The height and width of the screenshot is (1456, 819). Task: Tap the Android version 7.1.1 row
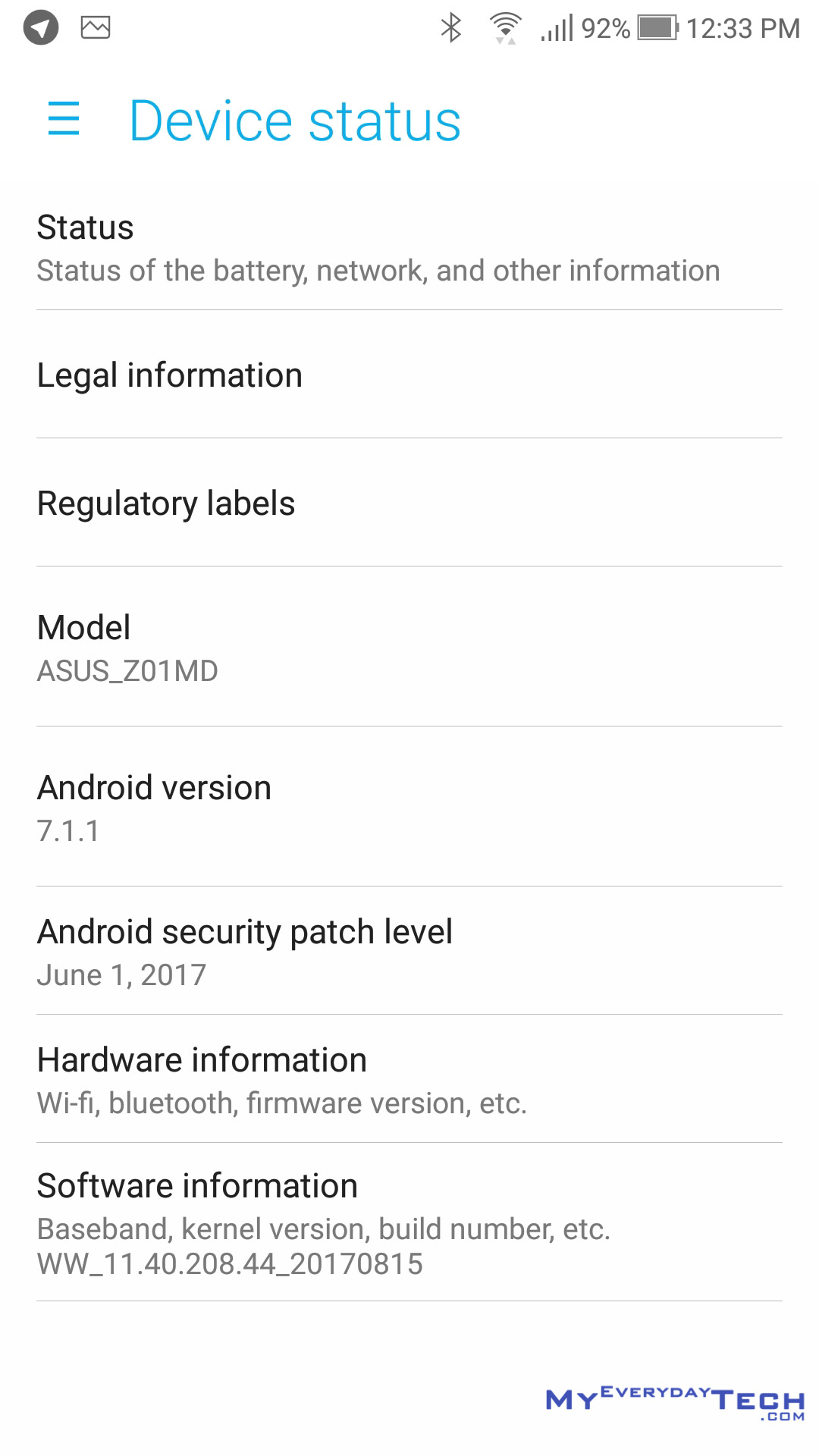(x=409, y=807)
